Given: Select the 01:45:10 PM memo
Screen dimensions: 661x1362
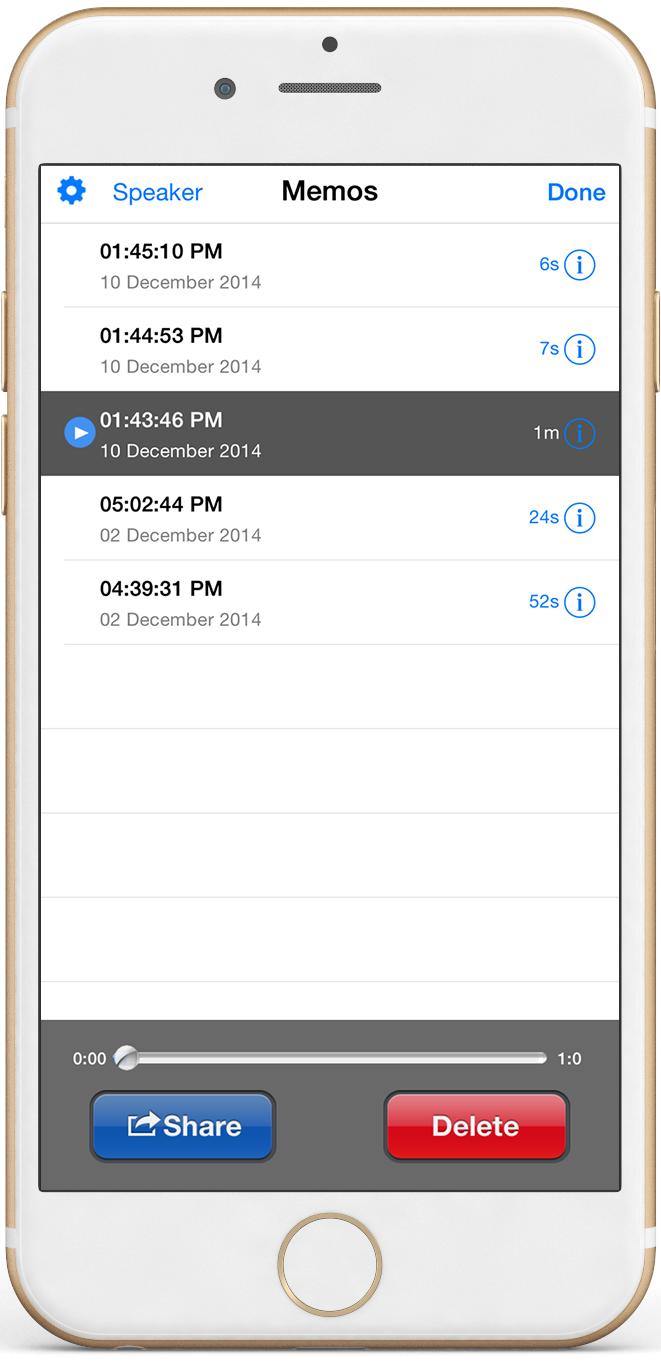Looking at the screenshot, I should tap(330, 265).
